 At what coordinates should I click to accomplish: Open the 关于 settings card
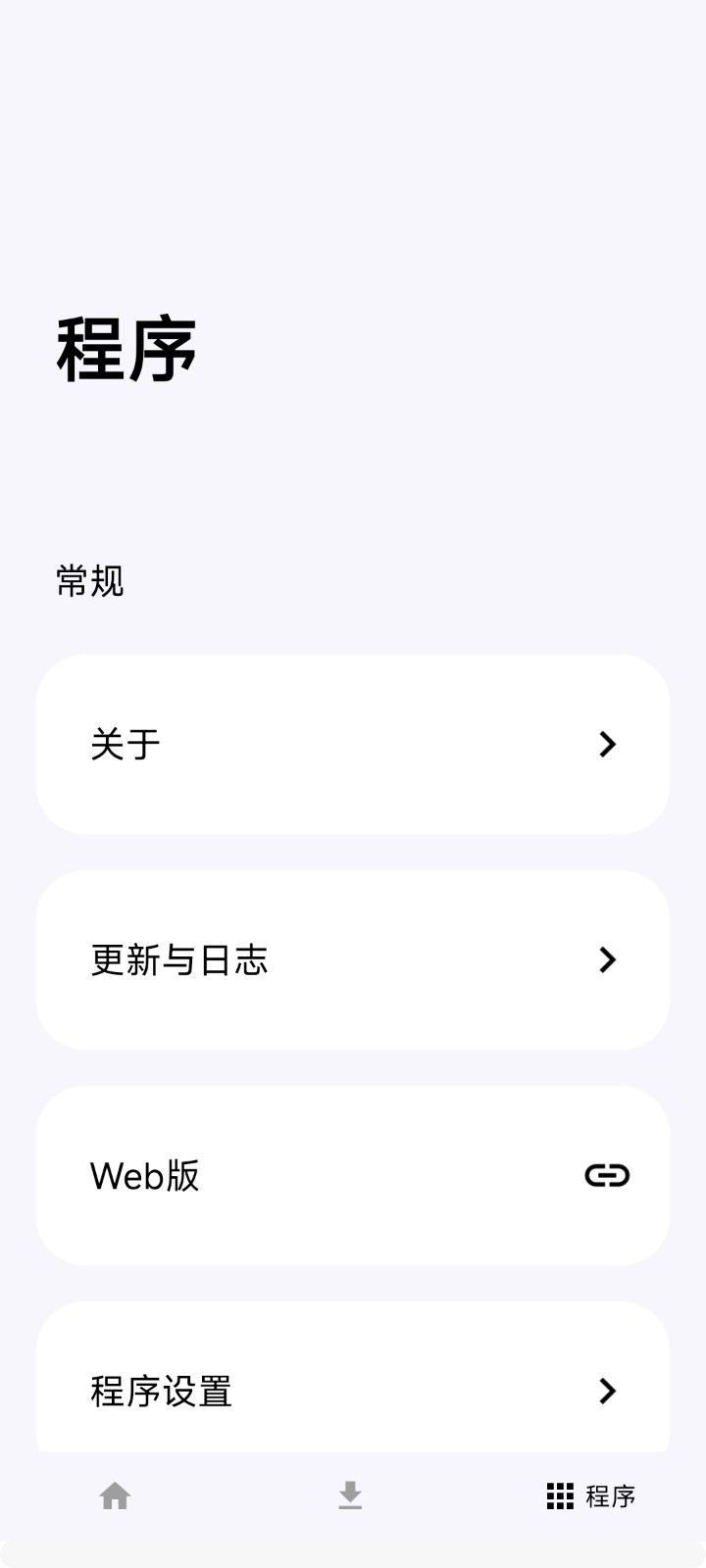[x=351, y=744]
